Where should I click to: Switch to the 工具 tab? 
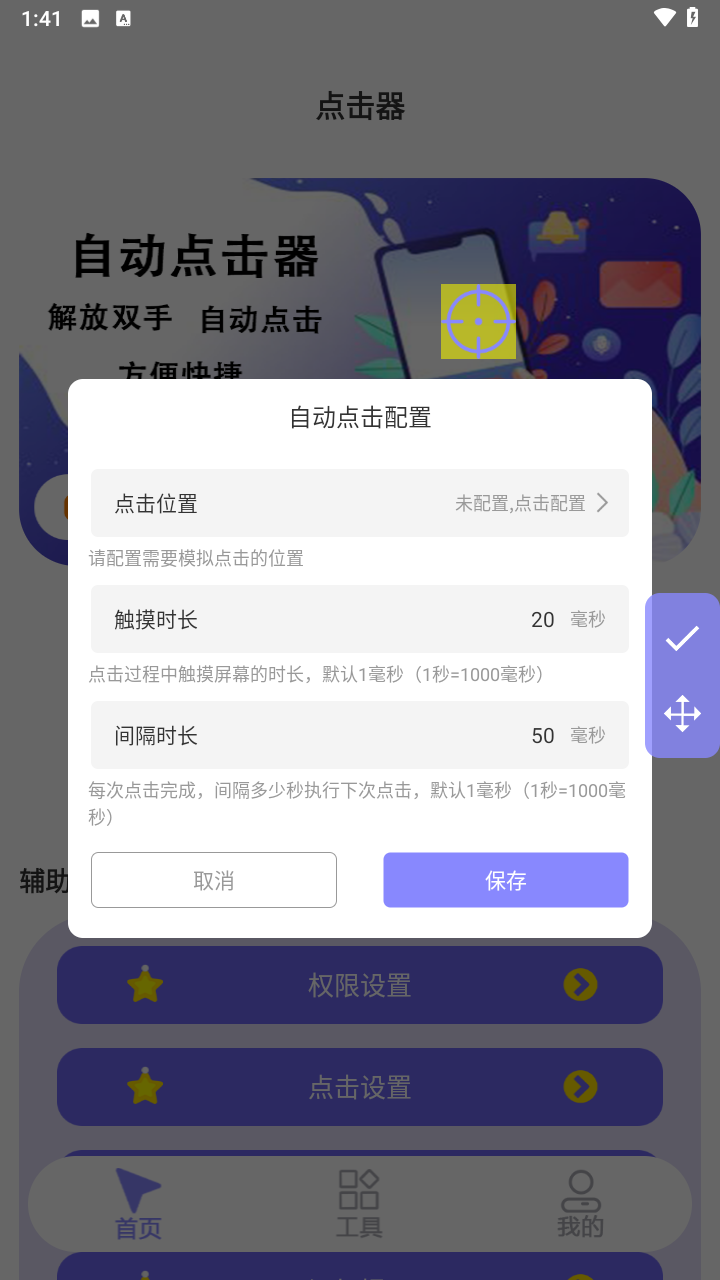point(359,1204)
